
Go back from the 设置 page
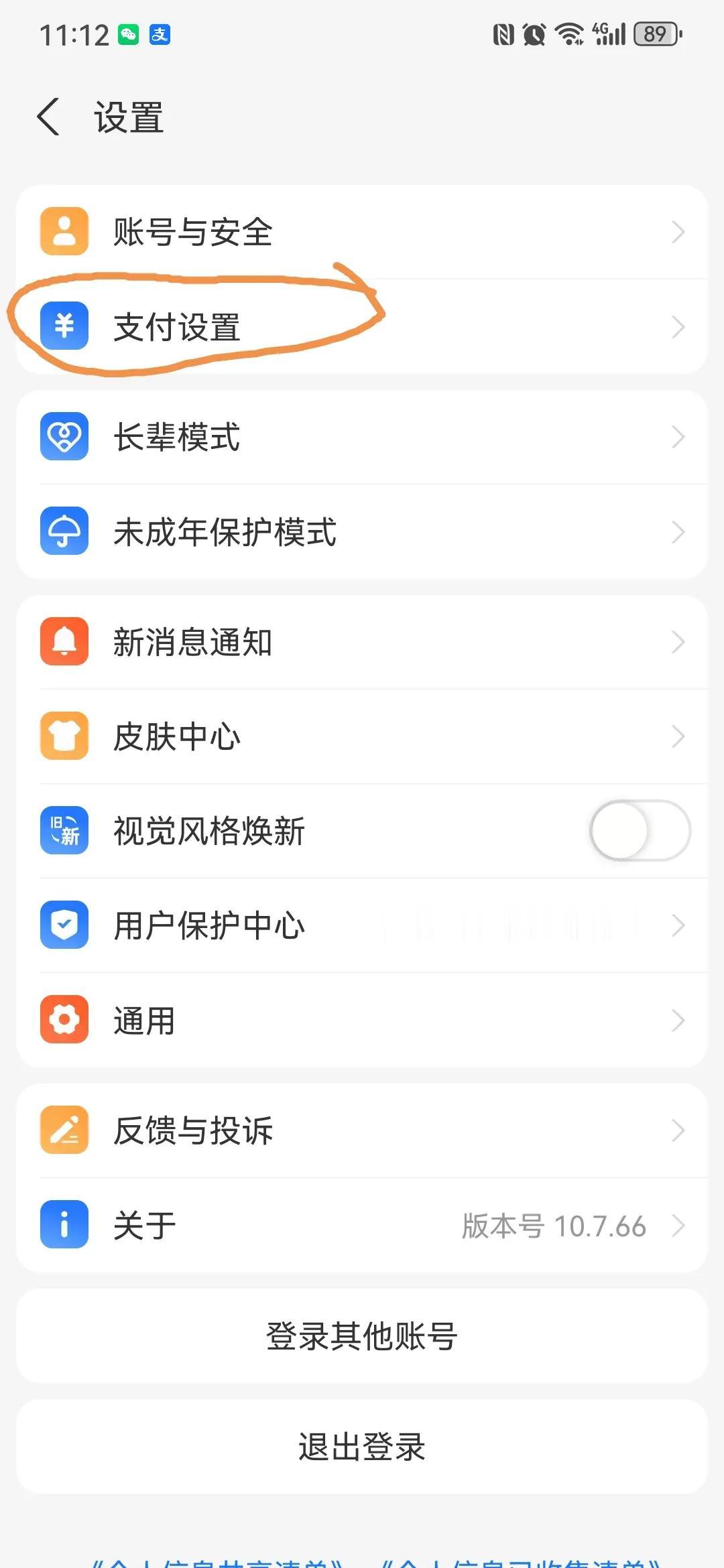pyautogui.click(x=48, y=117)
